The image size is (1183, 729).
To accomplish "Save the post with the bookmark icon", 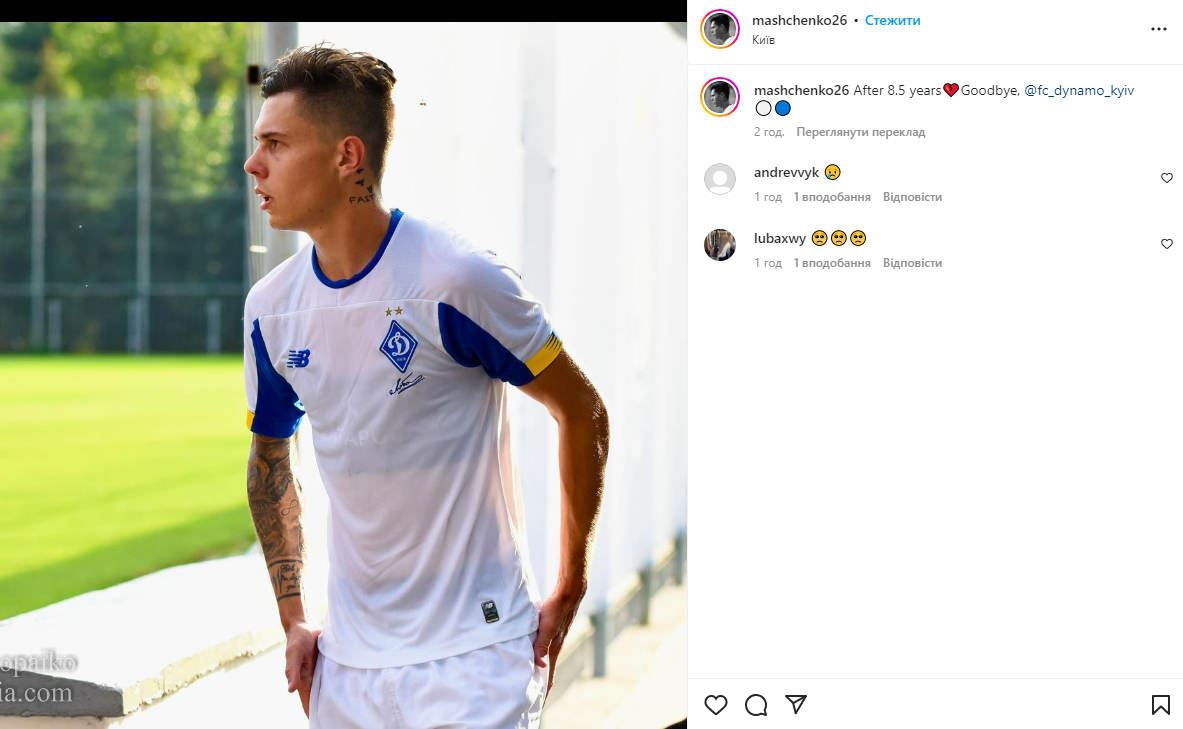I will click(x=1160, y=705).
